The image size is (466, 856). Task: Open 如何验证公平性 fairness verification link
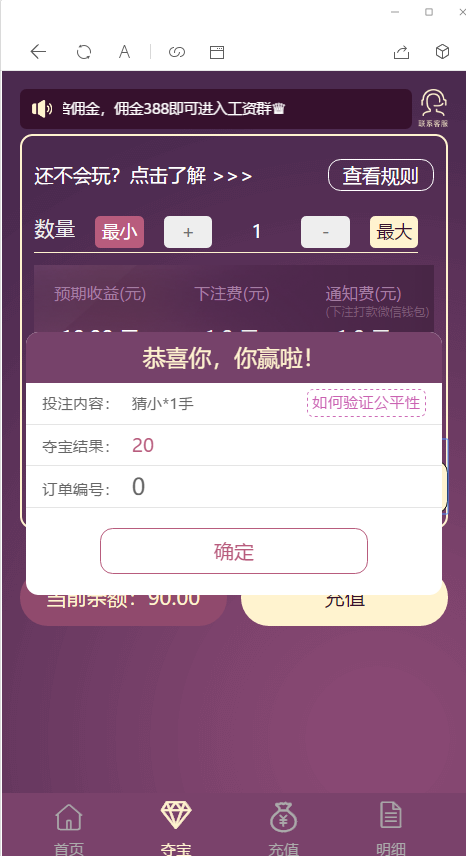coord(366,403)
